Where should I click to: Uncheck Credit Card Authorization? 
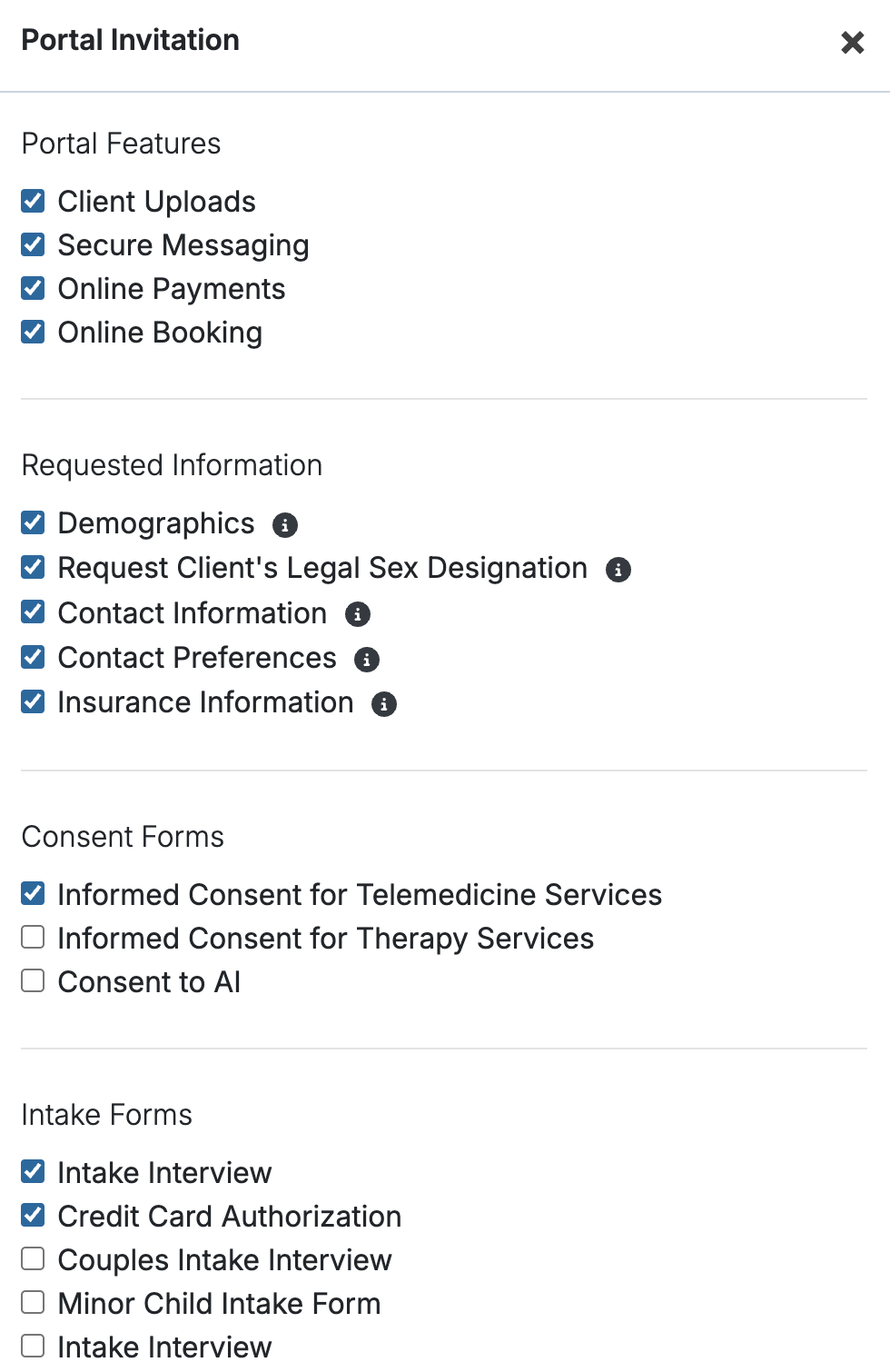(x=34, y=1215)
